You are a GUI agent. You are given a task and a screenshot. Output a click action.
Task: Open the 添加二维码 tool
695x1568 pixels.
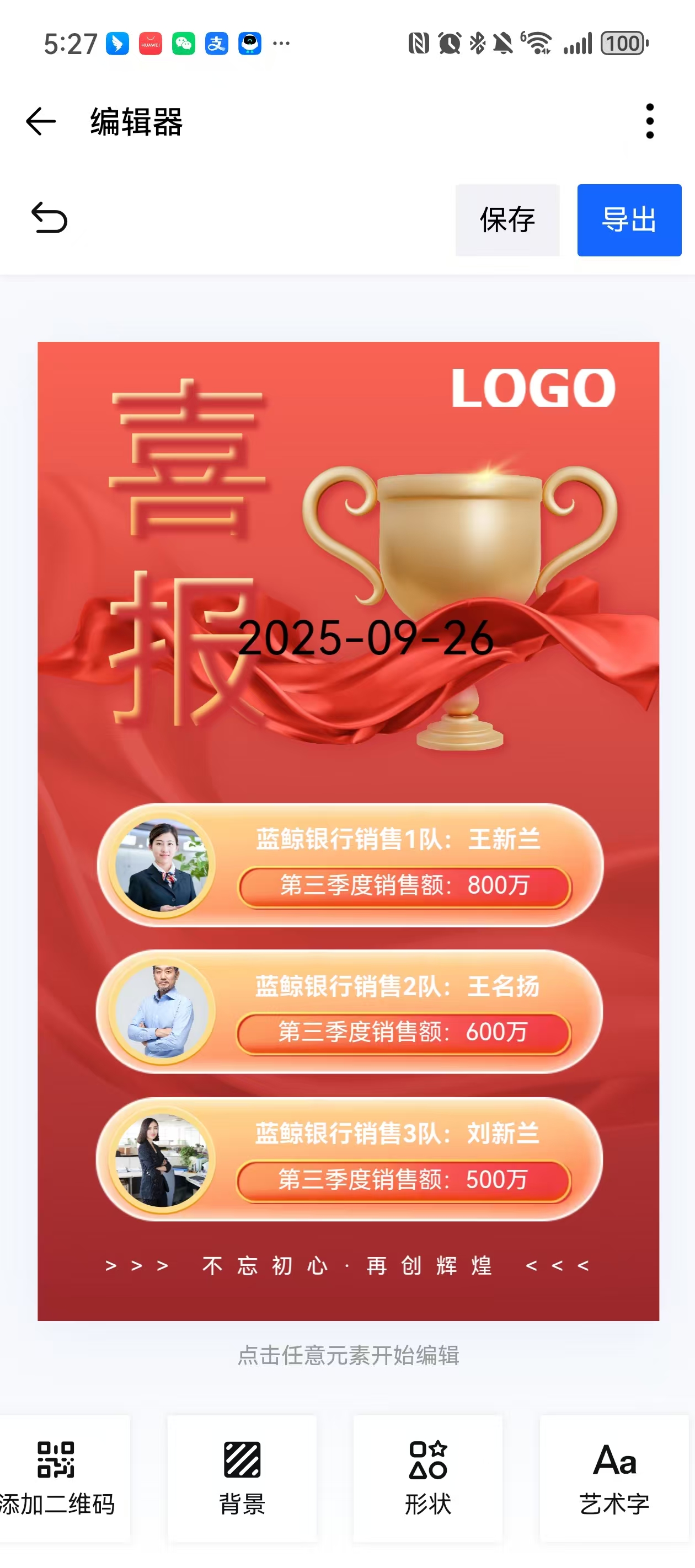tap(58, 1477)
